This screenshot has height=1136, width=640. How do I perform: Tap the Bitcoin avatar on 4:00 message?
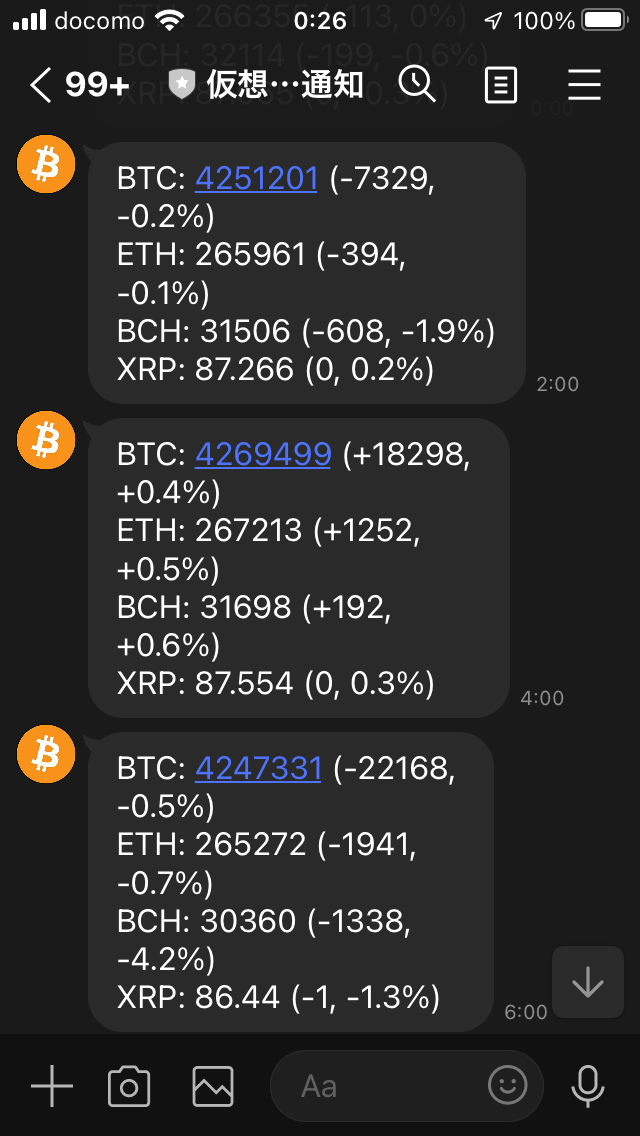tap(46, 440)
